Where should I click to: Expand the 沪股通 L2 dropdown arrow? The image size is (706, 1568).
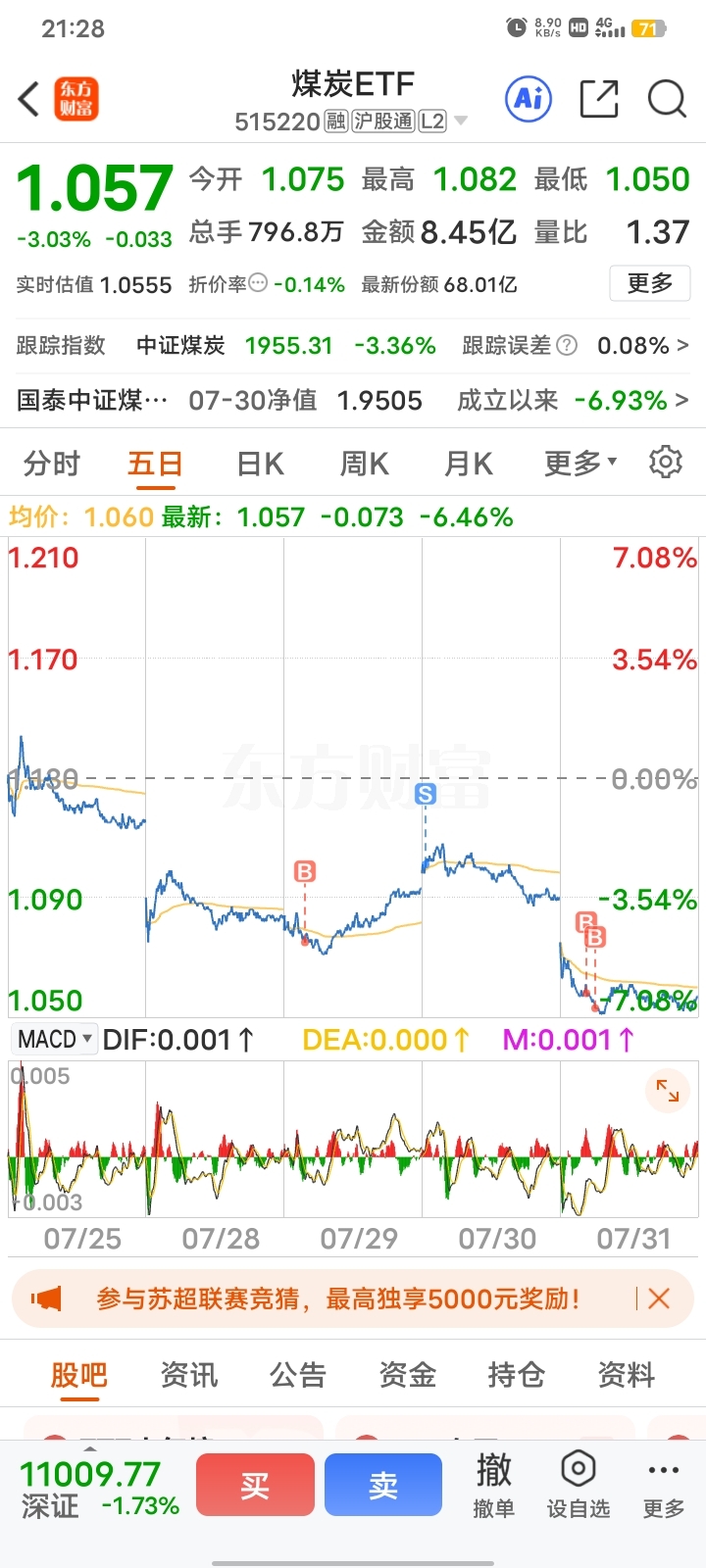[x=459, y=121]
